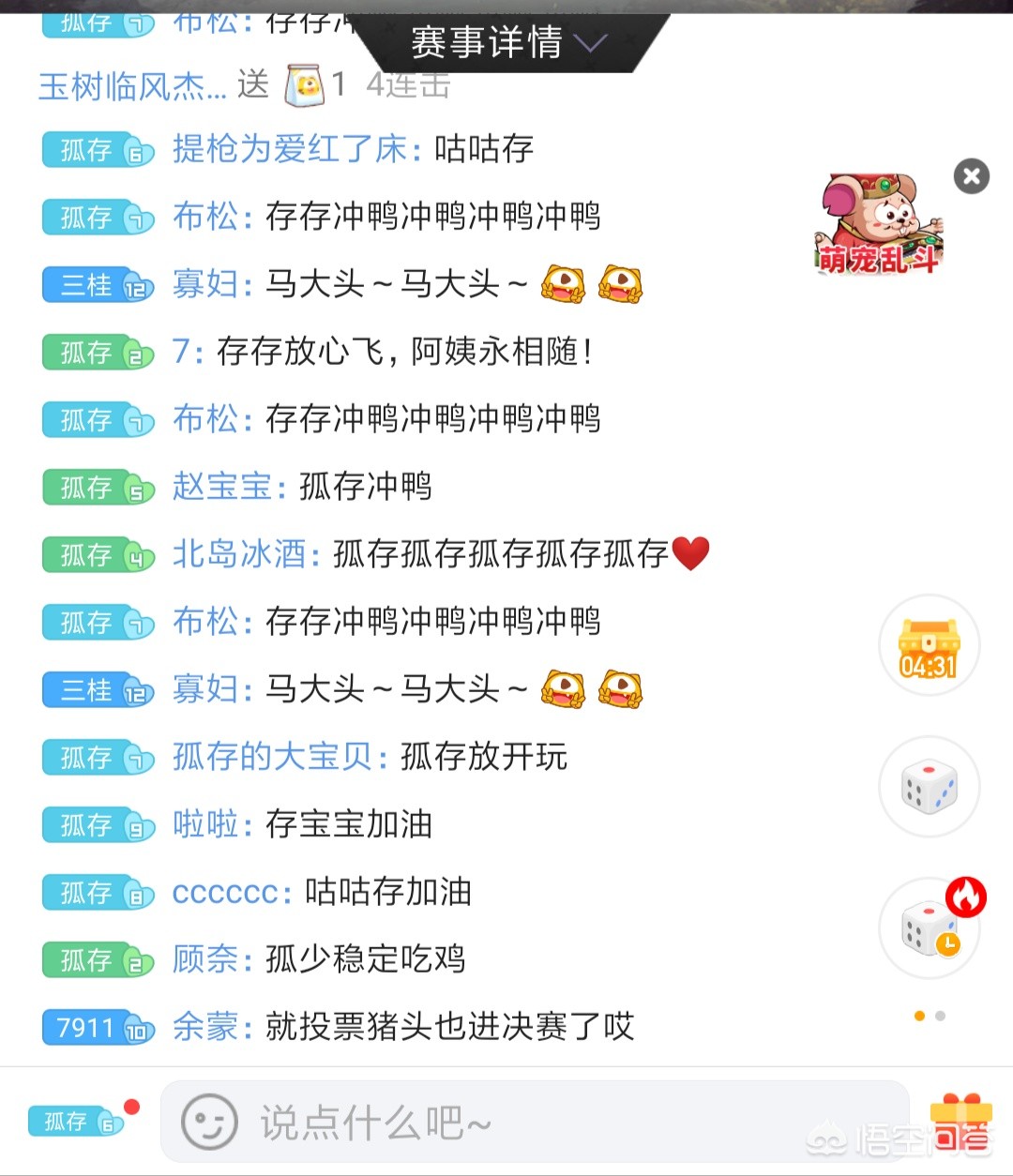Tap username 余蒙 in chat
The image size is (1013, 1176).
pos(205,1027)
